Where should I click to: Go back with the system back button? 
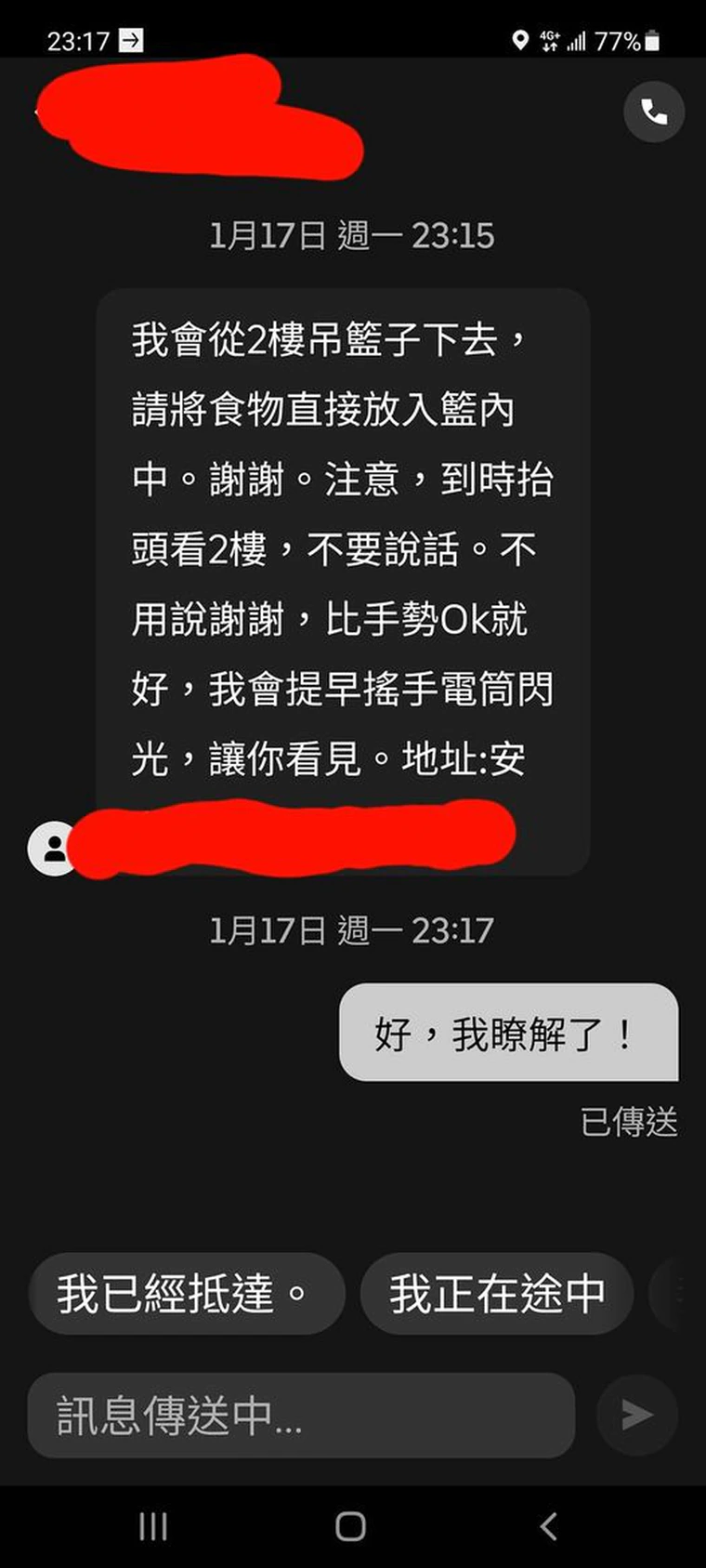pyautogui.click(x=549, y=1525)
